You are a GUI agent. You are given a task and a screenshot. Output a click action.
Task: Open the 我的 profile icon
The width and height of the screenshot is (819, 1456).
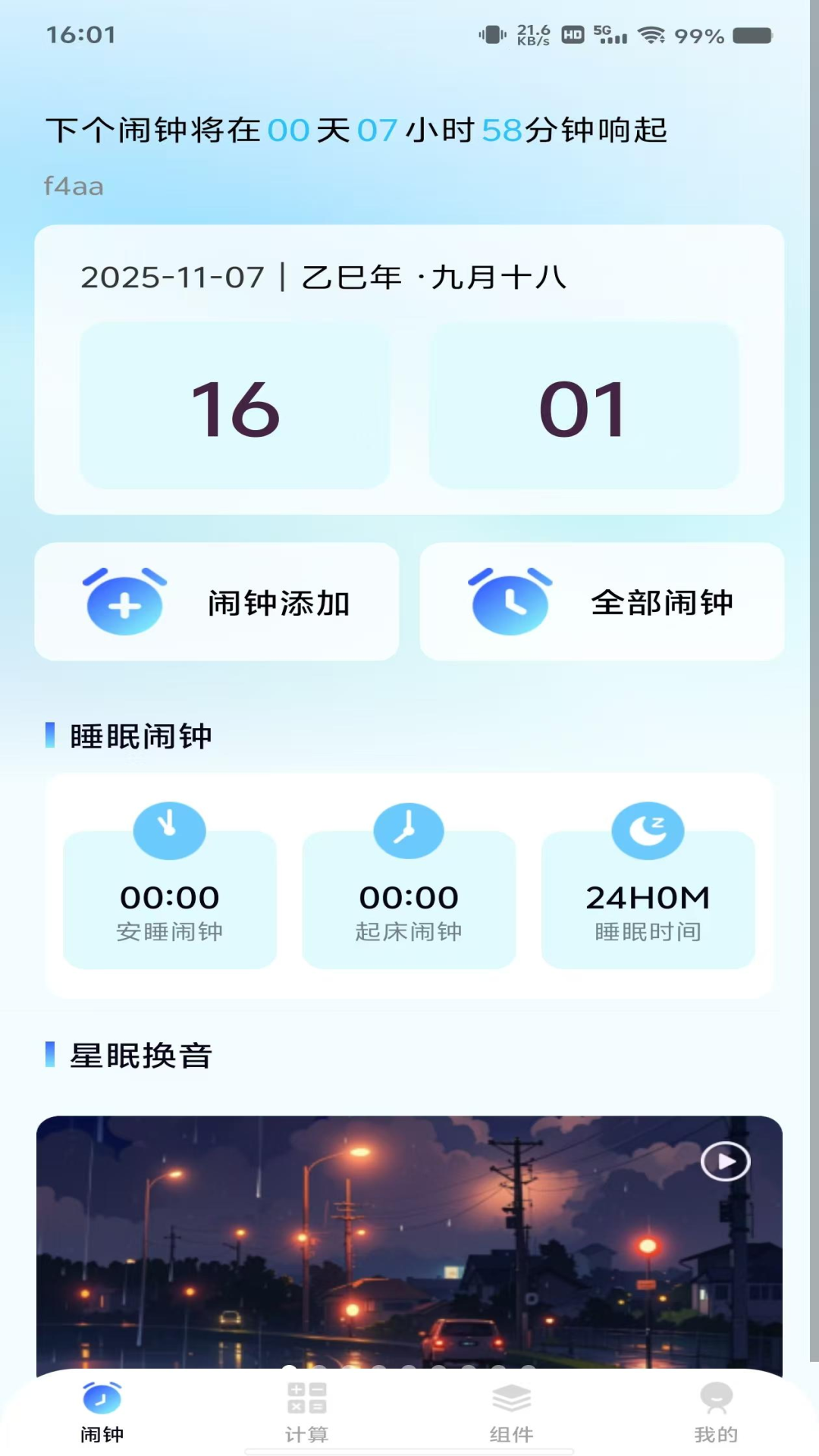tap(717, 1399)
